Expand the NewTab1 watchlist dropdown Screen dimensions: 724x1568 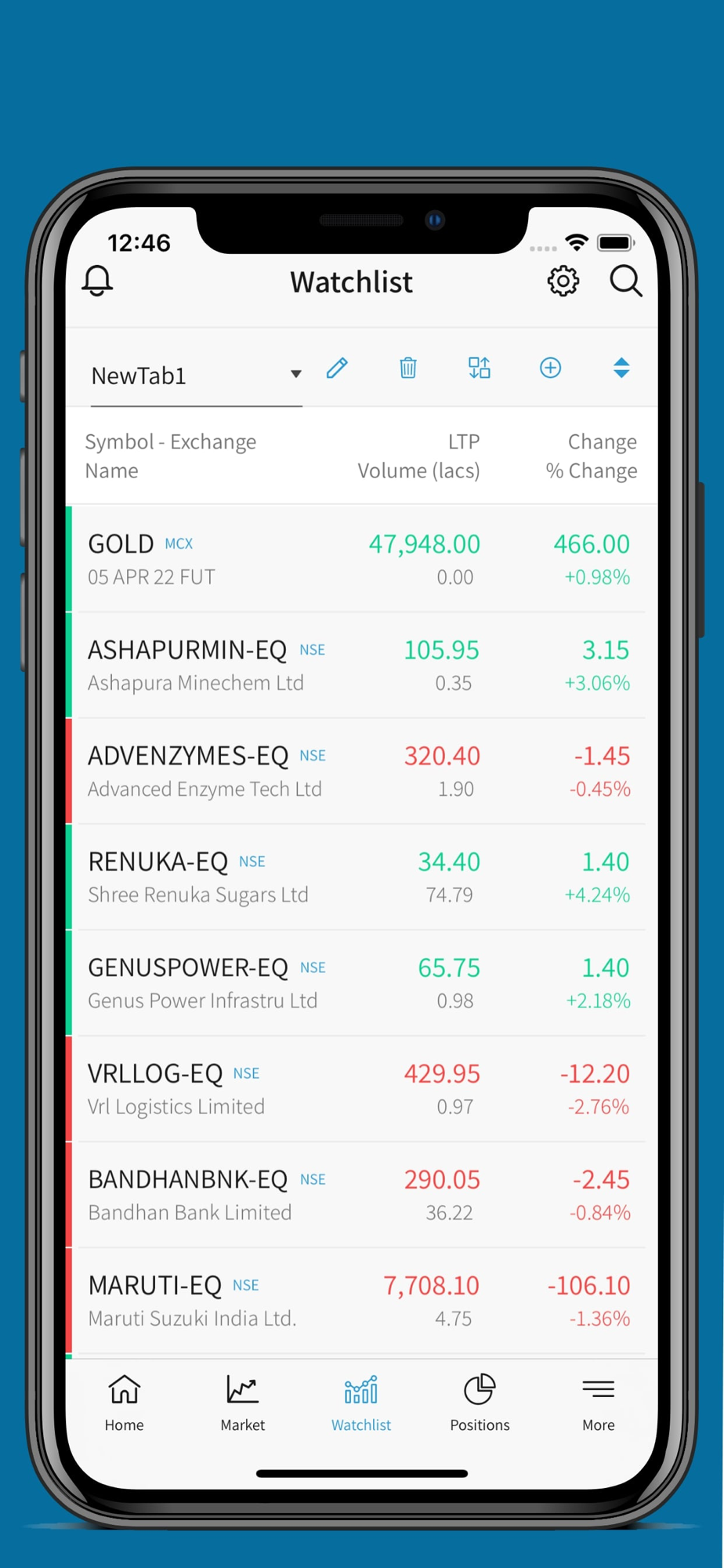pos(197,376)
